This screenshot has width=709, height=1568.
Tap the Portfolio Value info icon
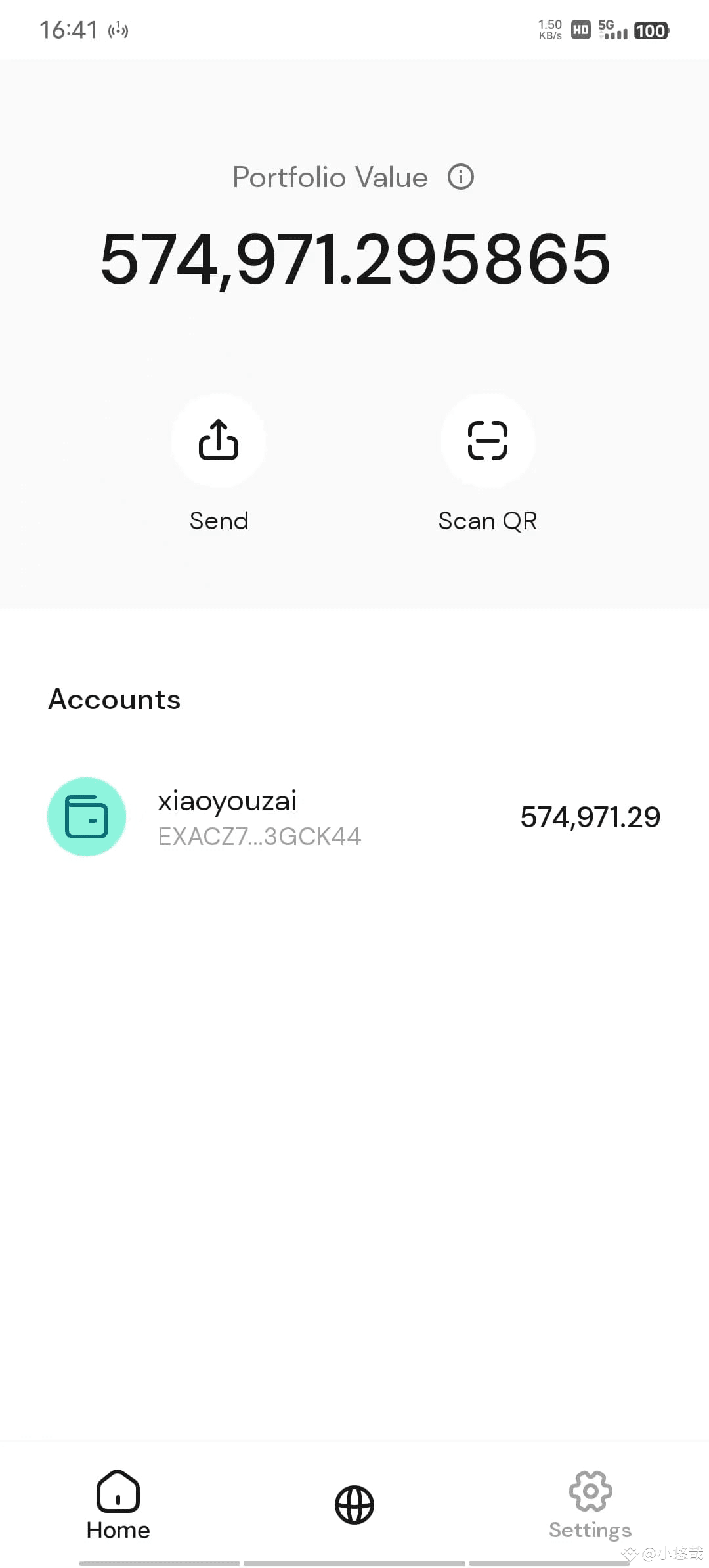pyautogui.click(x=462, y=176)
